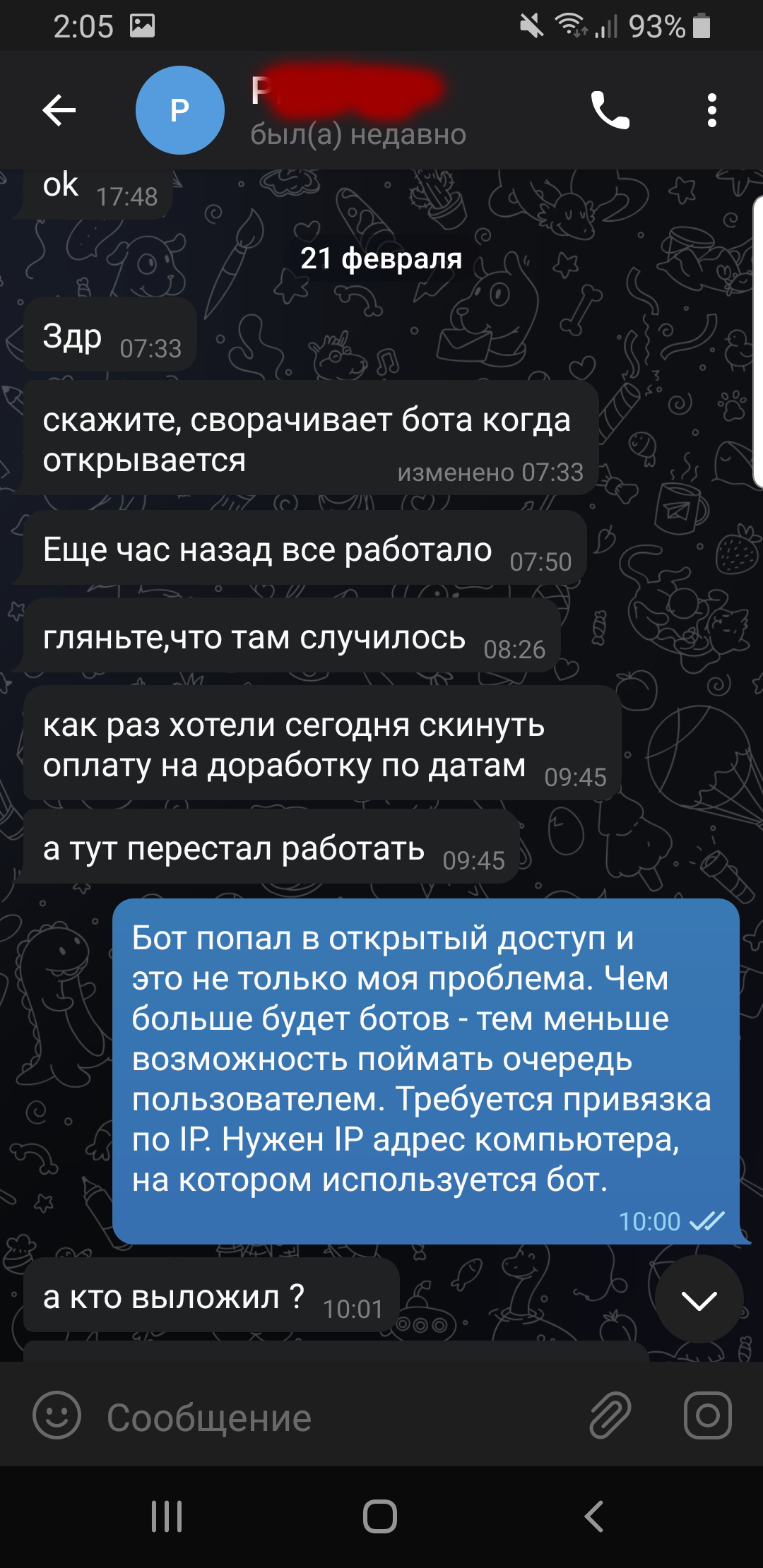Tap the system home button
763x1568 pixels.
[380, 1516]
